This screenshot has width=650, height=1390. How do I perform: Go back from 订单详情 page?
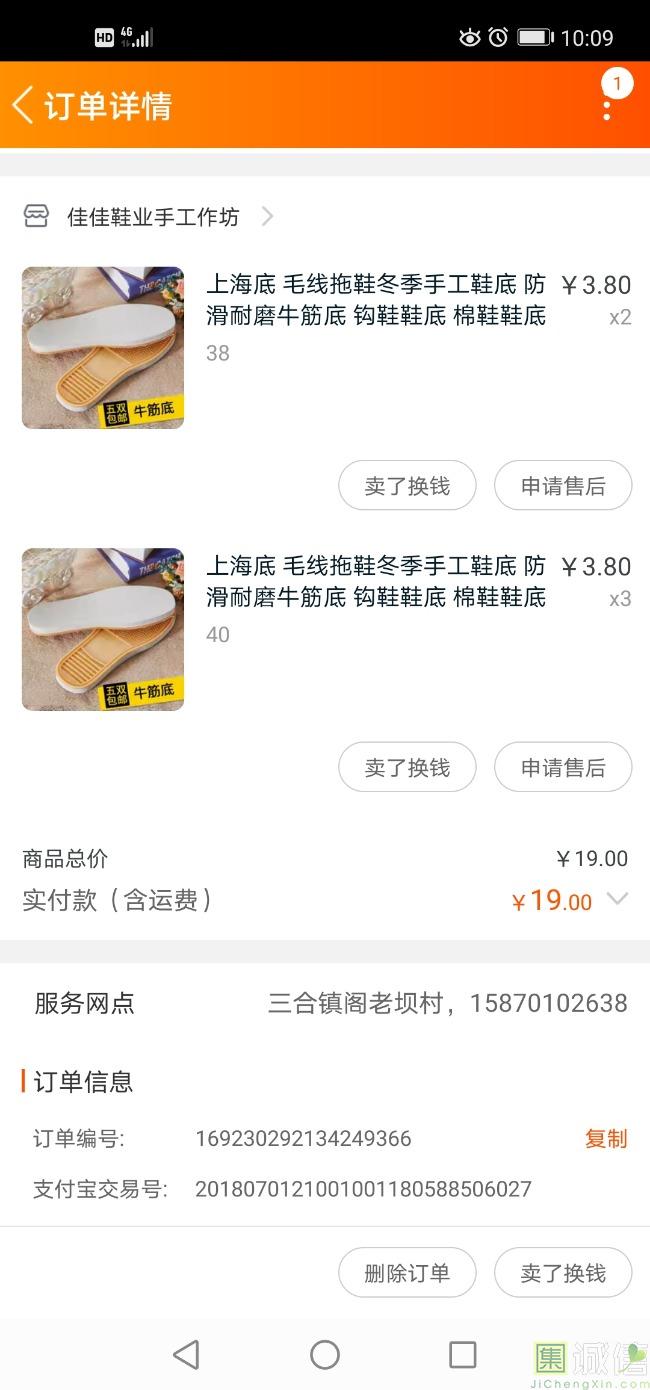24,105
